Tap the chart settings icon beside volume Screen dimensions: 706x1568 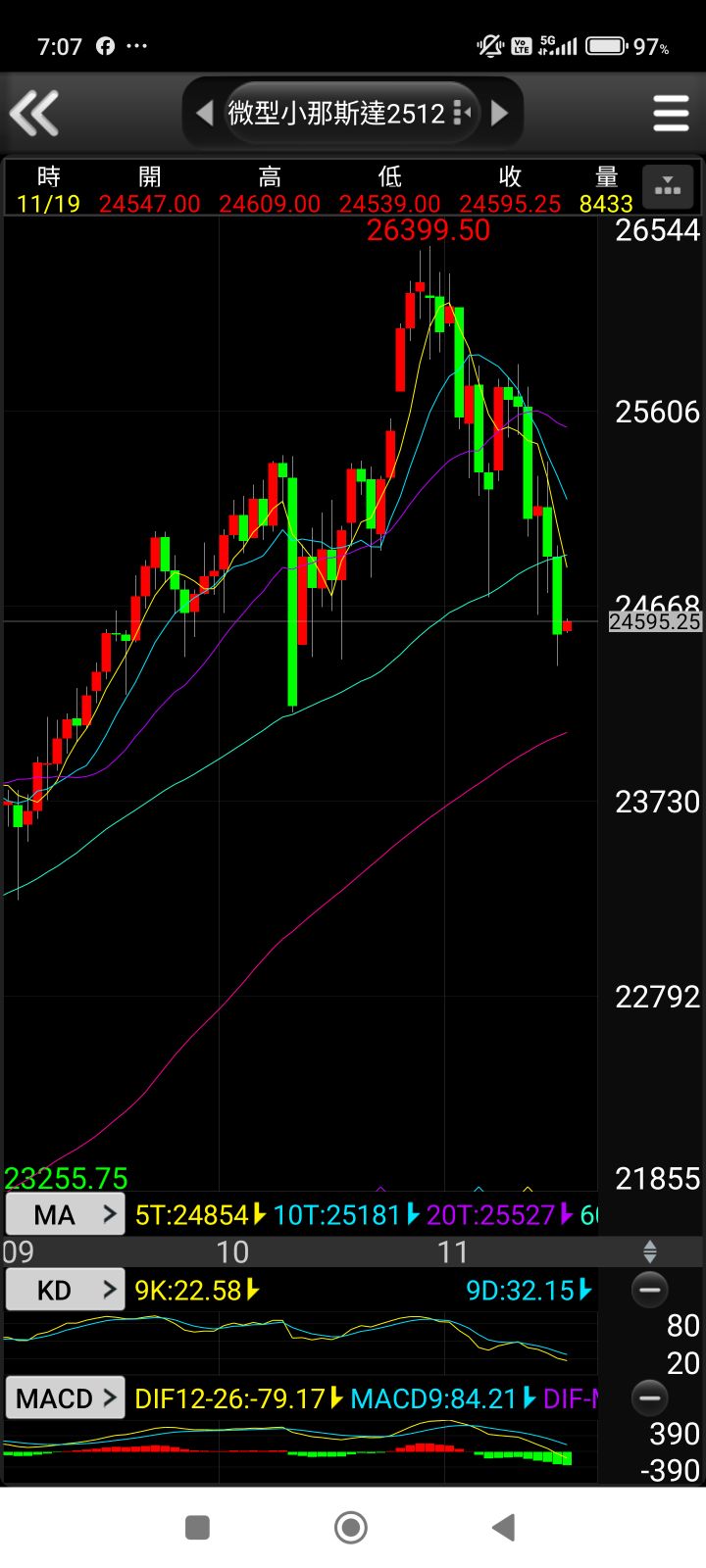pos(668,186)
